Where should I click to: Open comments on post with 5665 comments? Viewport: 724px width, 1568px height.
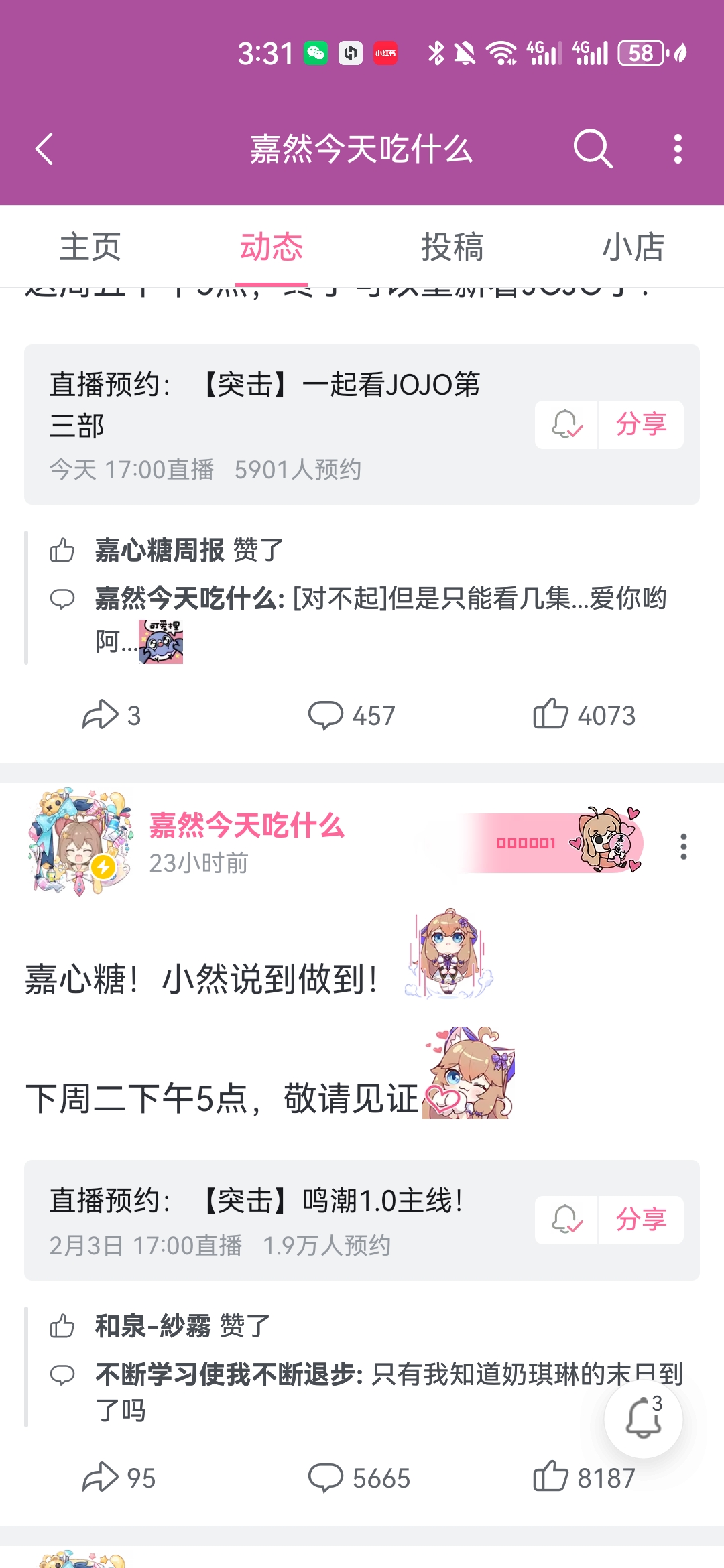(x=359, y=1478)
